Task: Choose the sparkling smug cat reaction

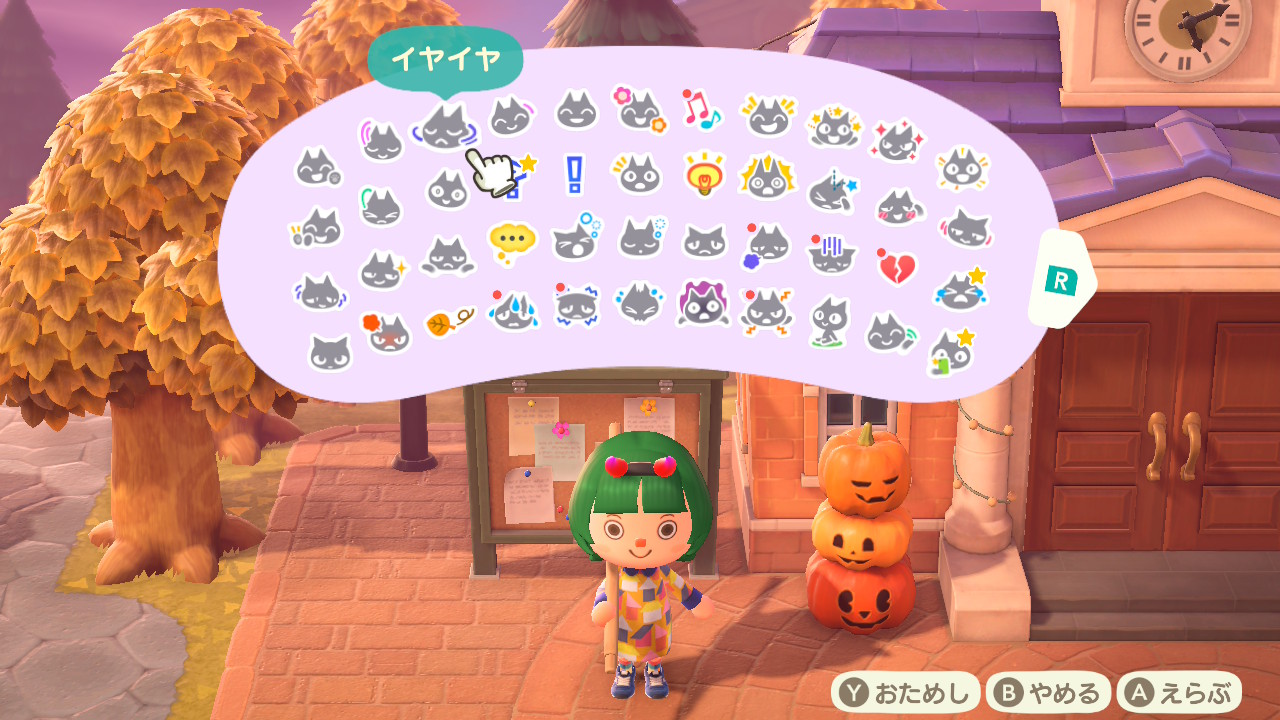Action: pyautogui.click(x=896, y=142)
